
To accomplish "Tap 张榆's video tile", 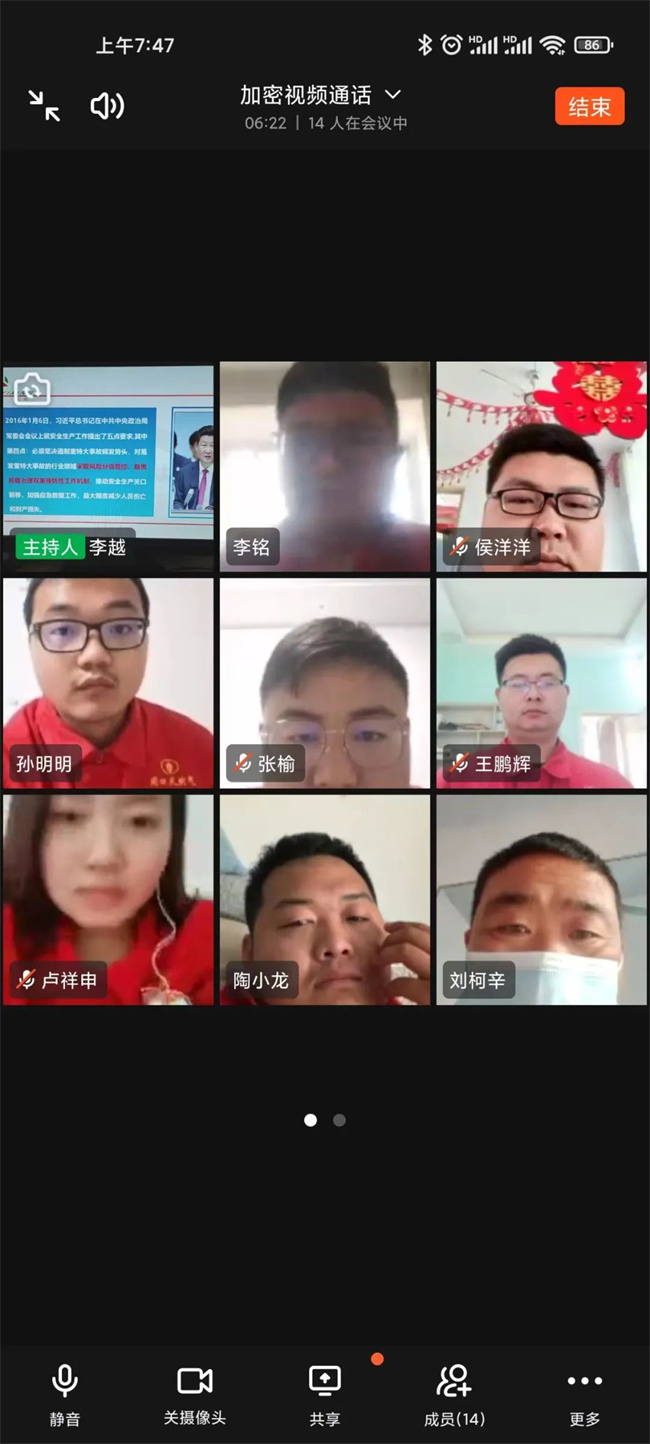I will (x=325, y=683).
